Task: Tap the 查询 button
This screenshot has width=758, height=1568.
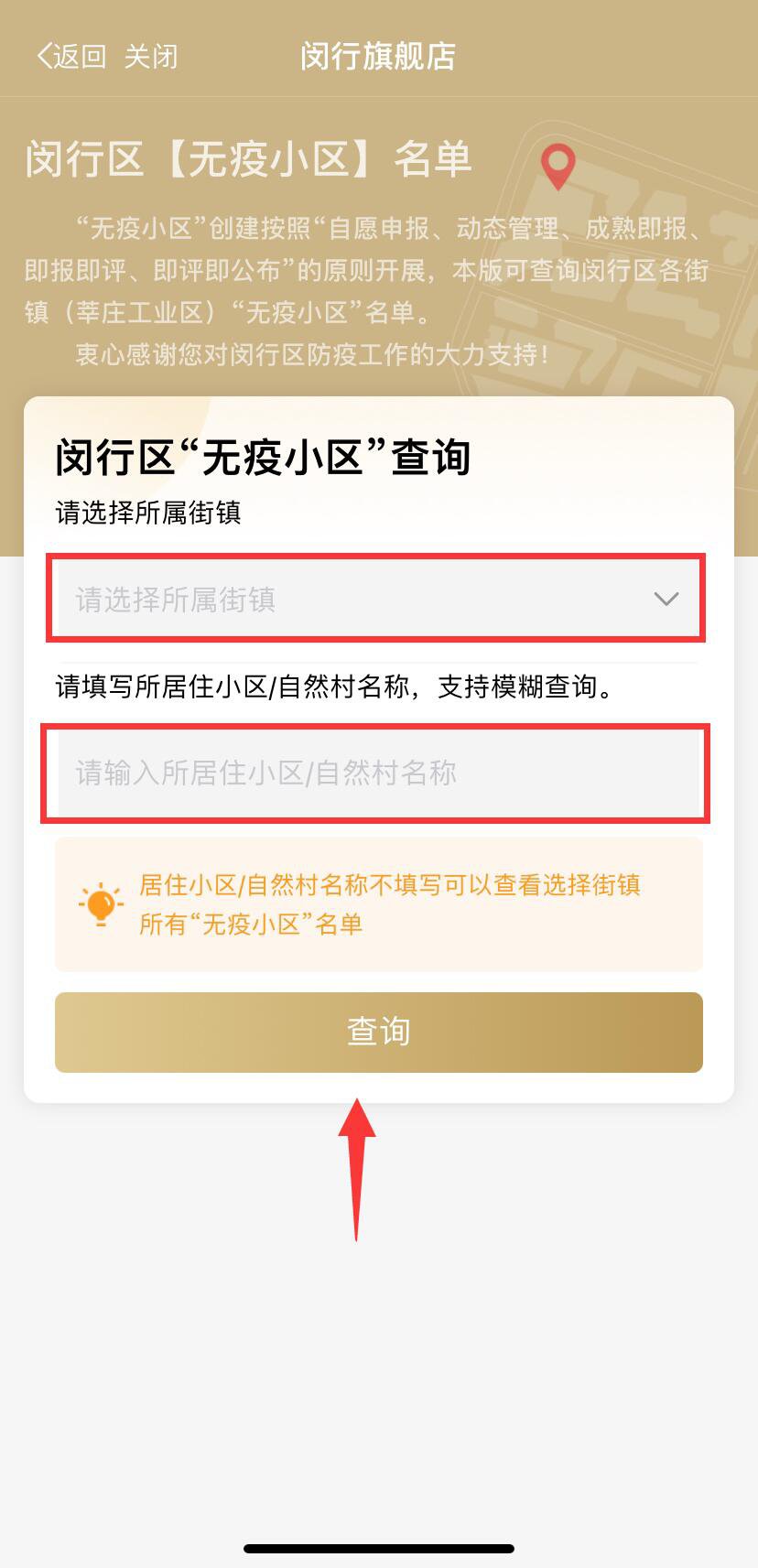Action: point(379,1032)
